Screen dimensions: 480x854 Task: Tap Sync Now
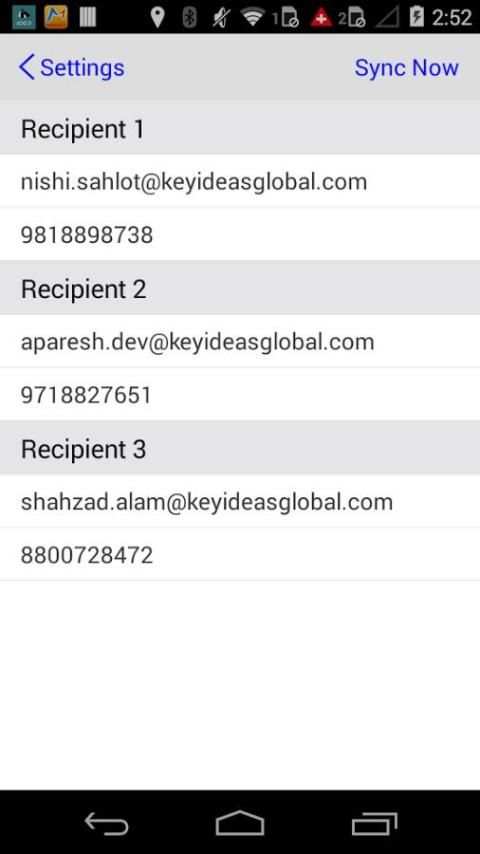(x=406, y=68)
